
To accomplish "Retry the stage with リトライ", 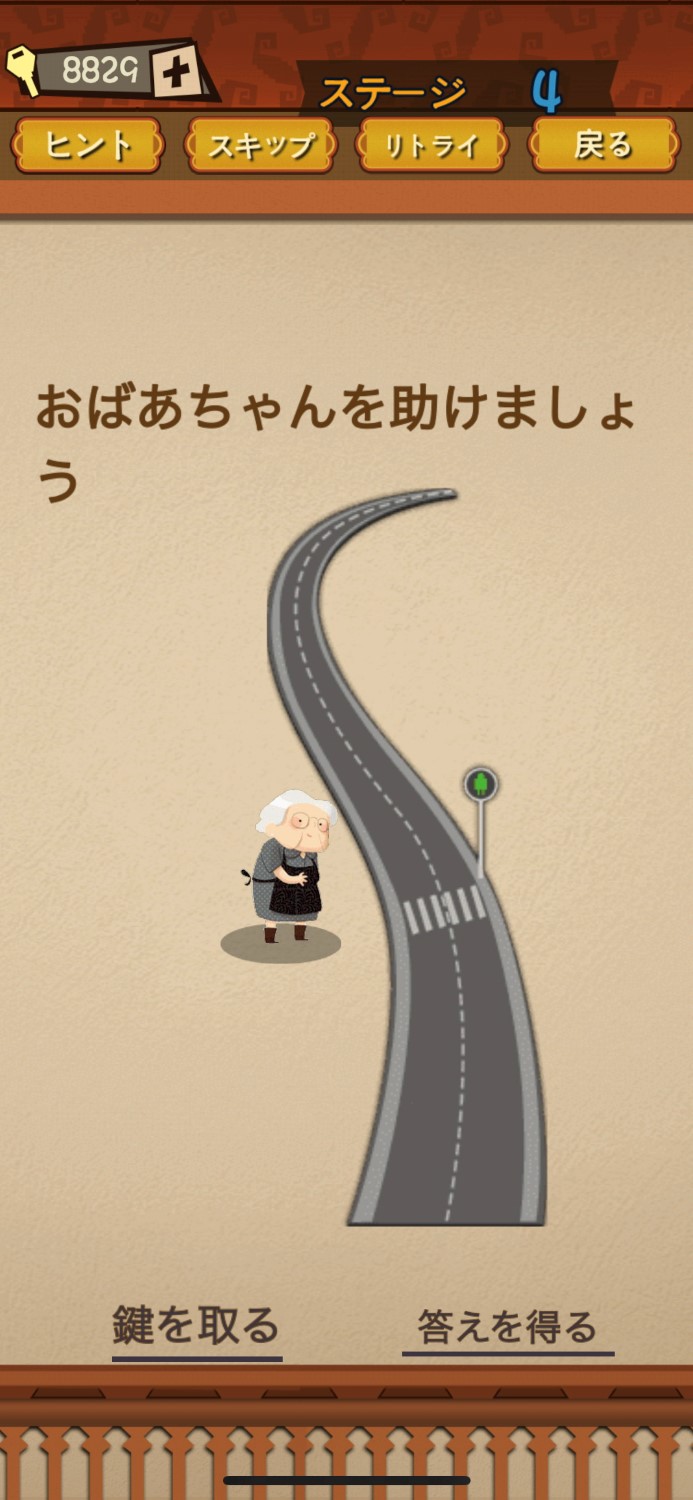I will tap(432, 146).
